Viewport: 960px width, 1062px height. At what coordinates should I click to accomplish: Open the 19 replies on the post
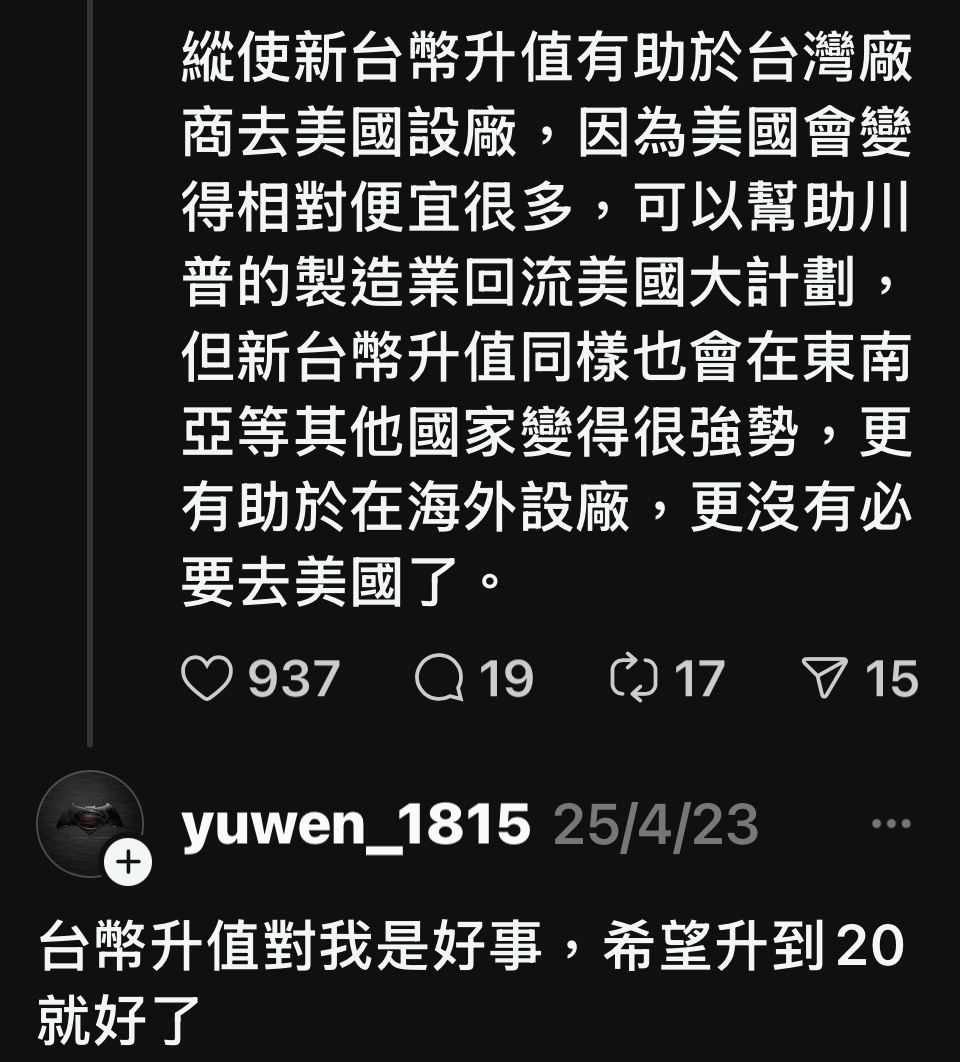[440, 679]
